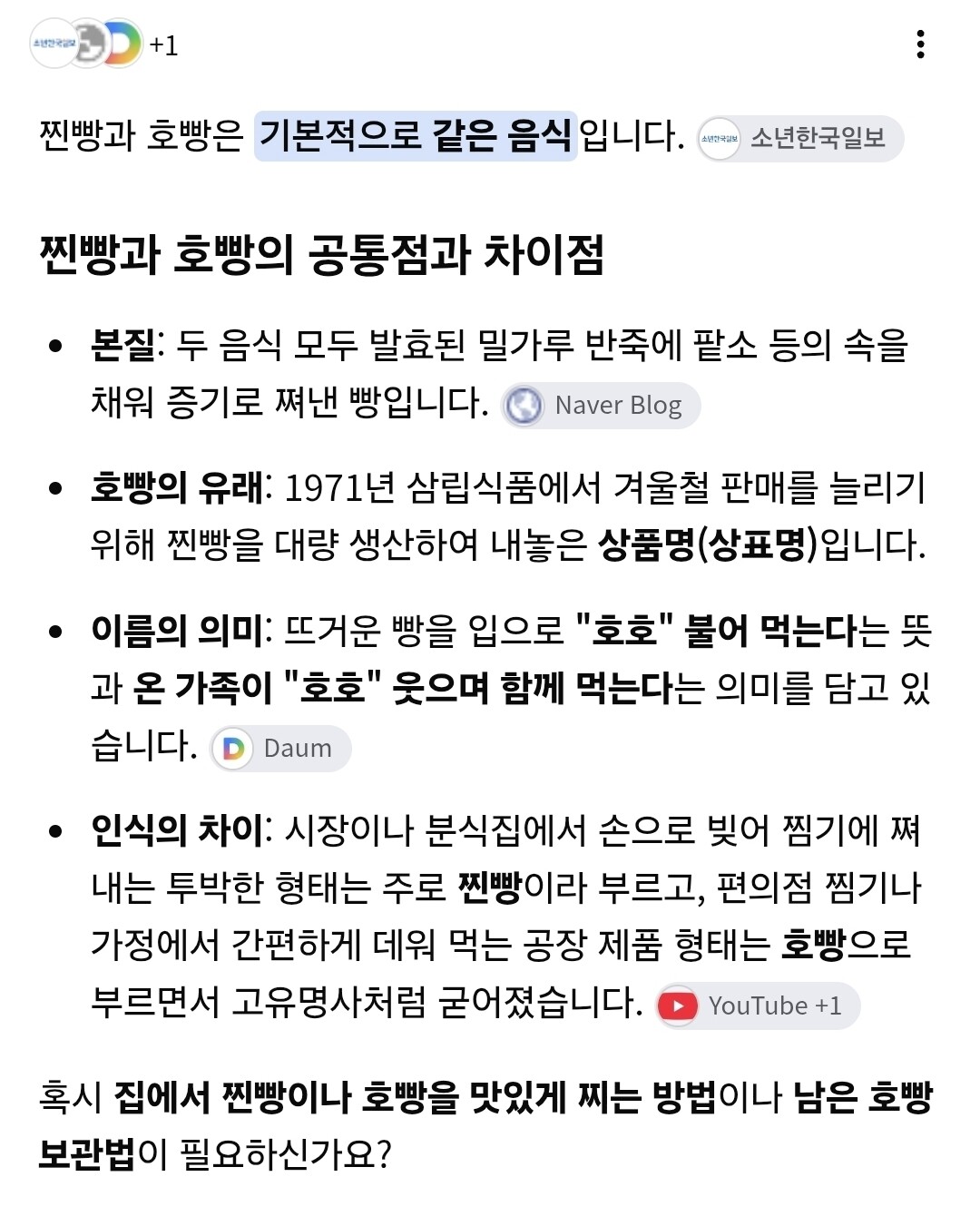Open the Naver Blog source chip
The image size is (980, 1226).
point(601,405)
